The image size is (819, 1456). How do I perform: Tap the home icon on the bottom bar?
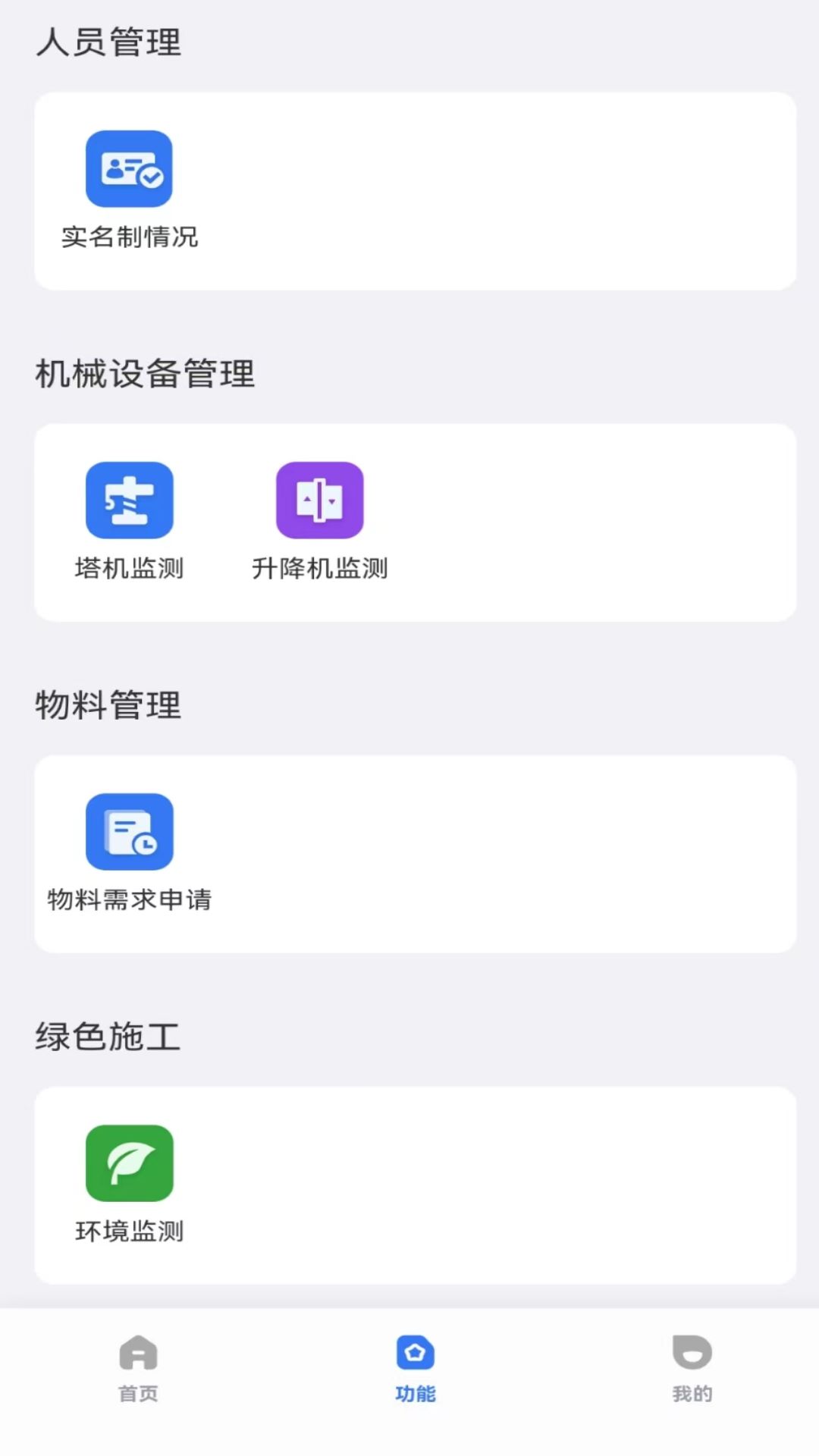click(137, 1351)
